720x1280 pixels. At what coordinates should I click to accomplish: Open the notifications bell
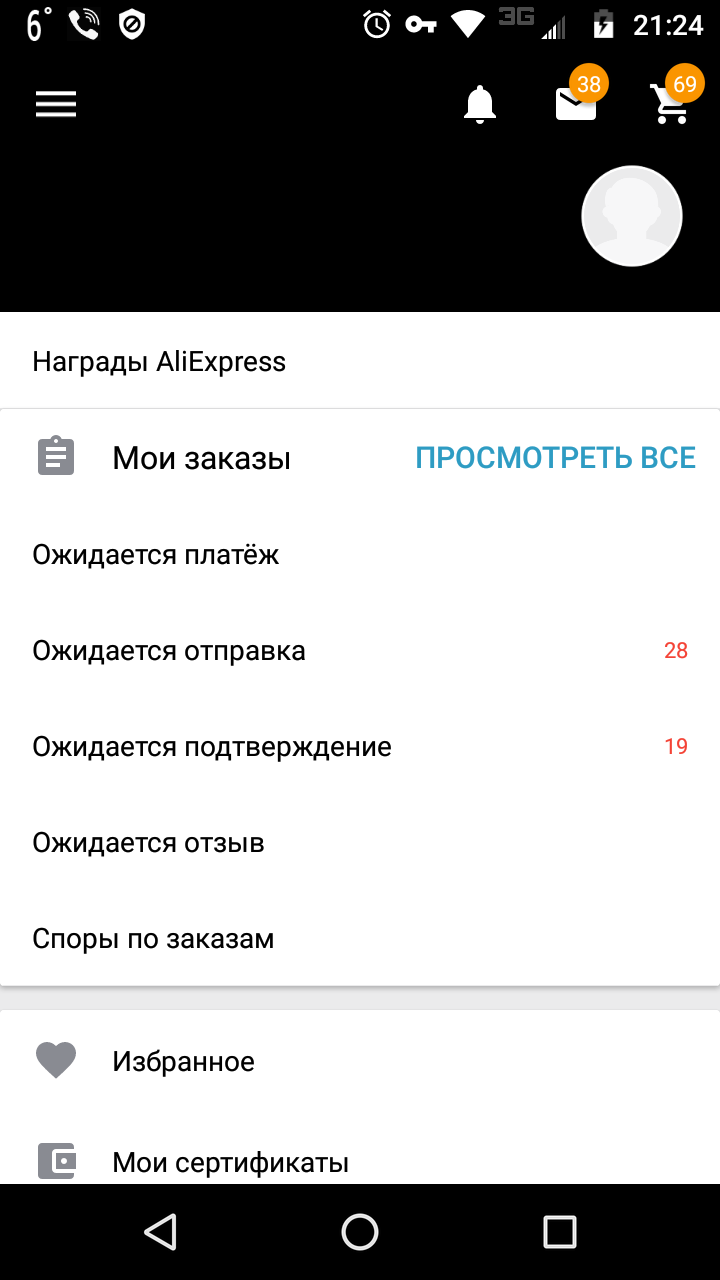pyautogui.click(x=480, y=104)
